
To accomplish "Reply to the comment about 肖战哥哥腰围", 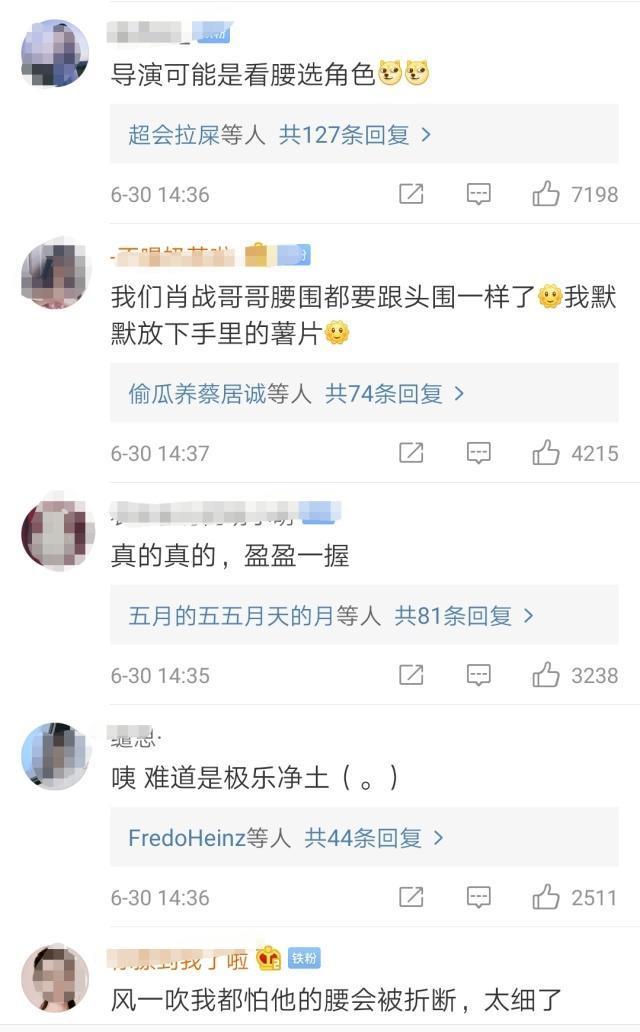I will (x=479, y=453).
